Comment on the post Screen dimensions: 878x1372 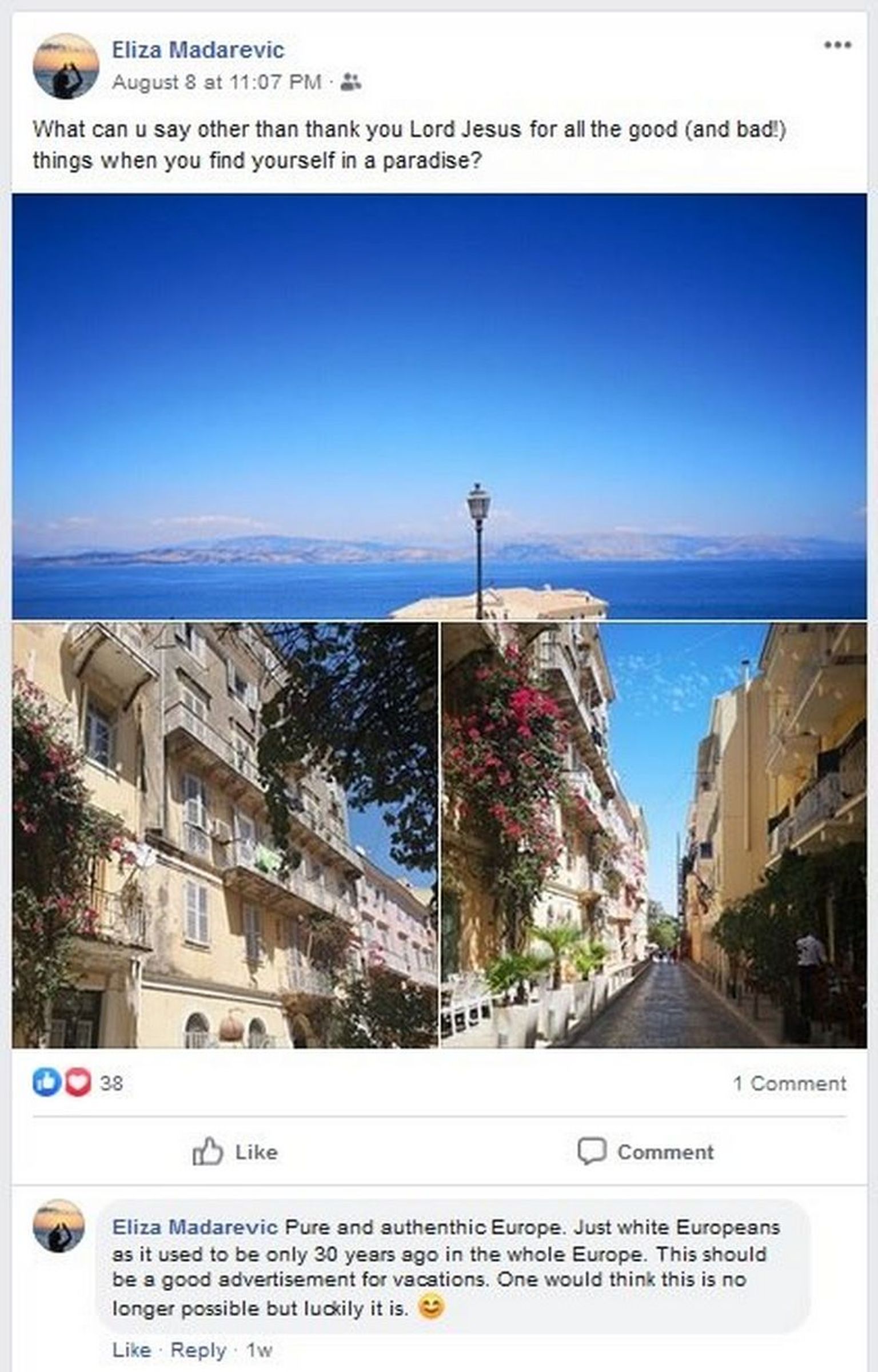click(x=646, y=1151)
